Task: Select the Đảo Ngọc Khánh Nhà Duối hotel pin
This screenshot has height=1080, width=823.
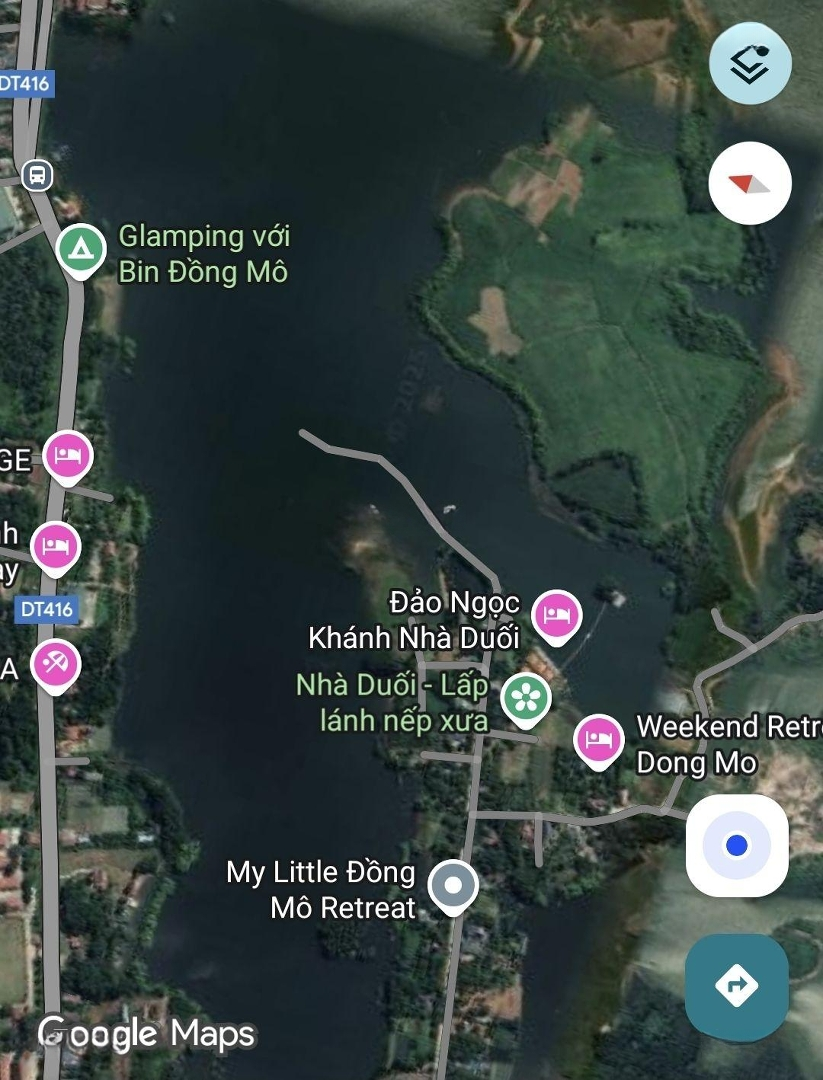Action: 556,614
